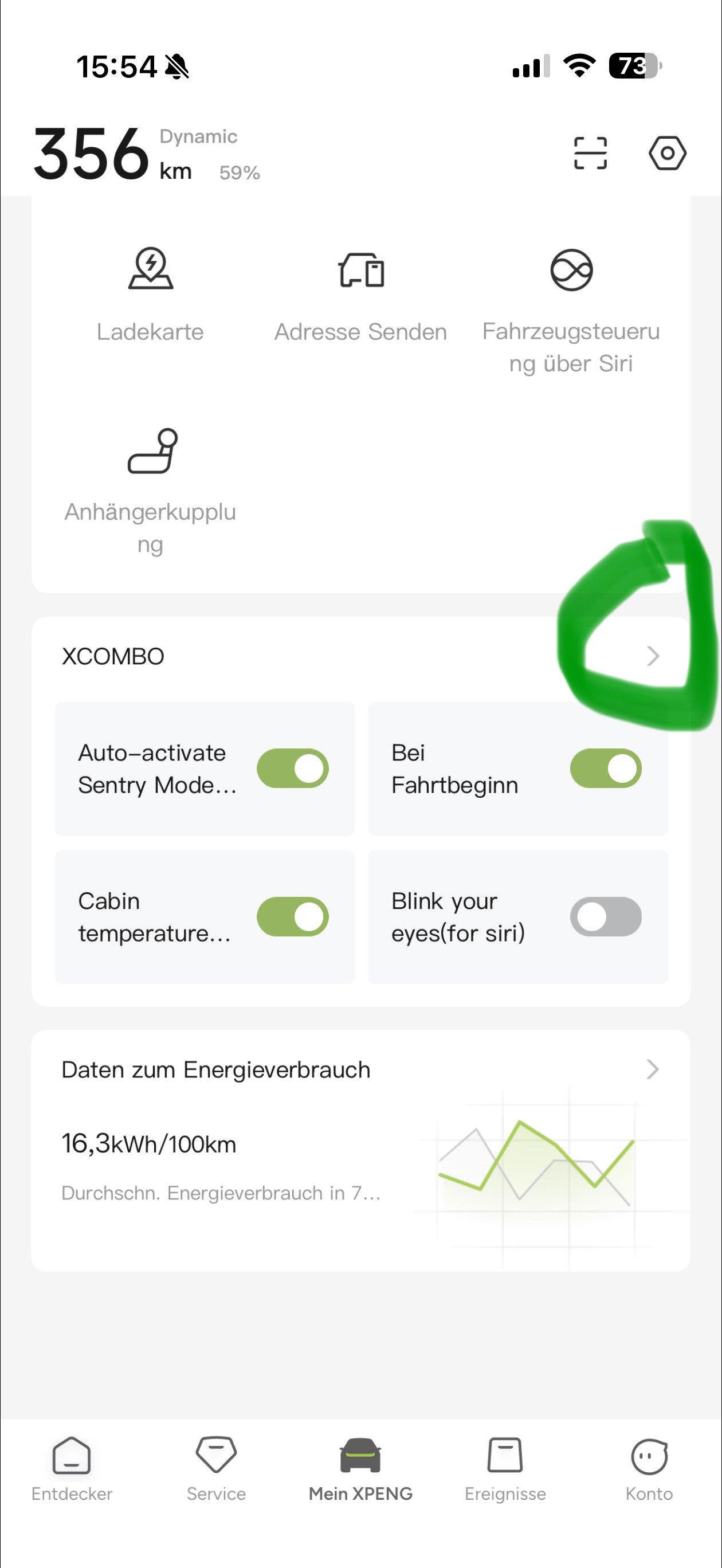The height and width of the screenshot is (1568, 722).
Task: Toggle off Cabin temperature switch
Action: pyautogui.click(x=292, y=916)
